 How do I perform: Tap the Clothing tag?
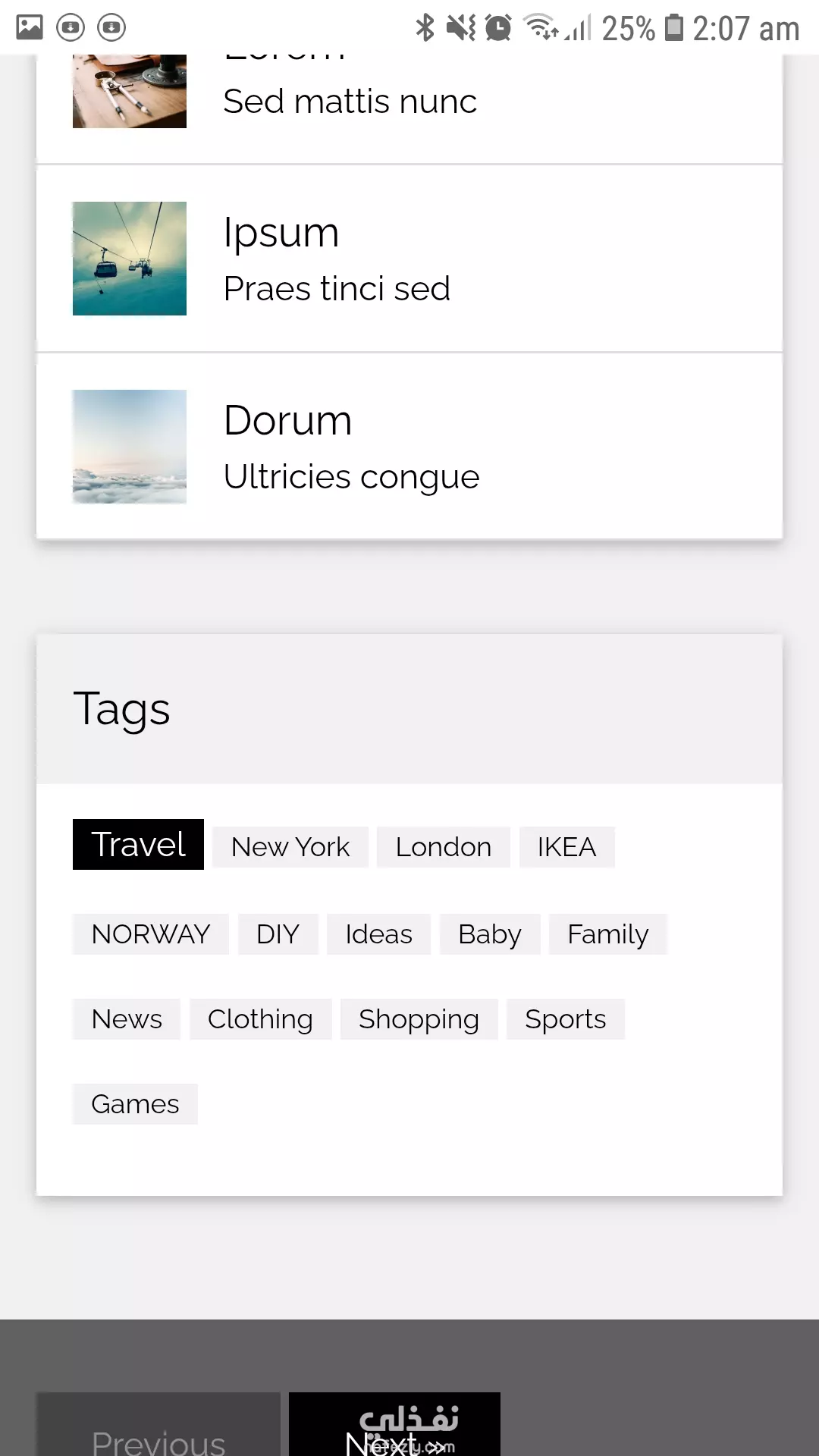coord(260,1019)
